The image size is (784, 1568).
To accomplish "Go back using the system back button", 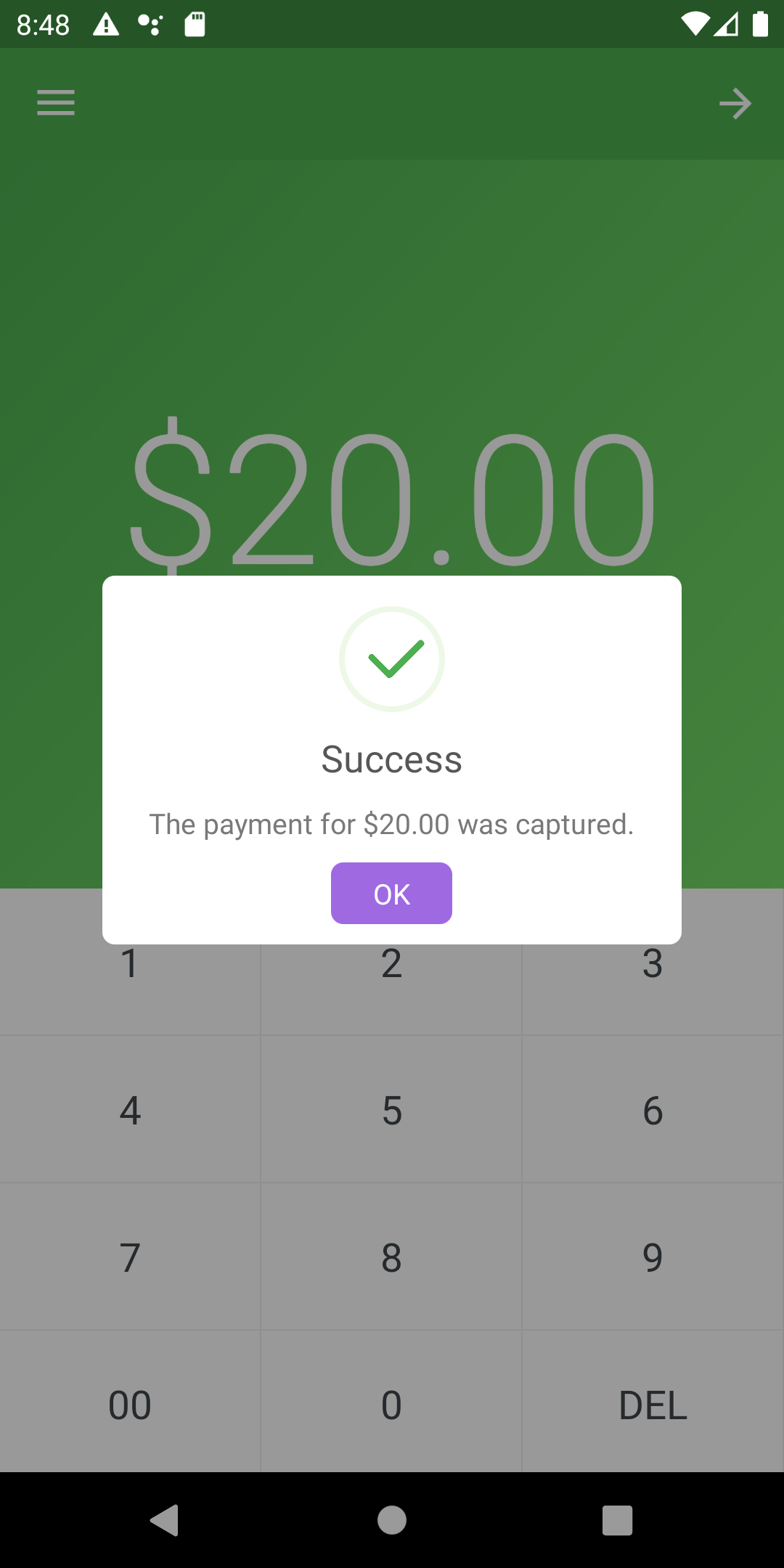I will pyautogui.click(x=165, y=1520).
